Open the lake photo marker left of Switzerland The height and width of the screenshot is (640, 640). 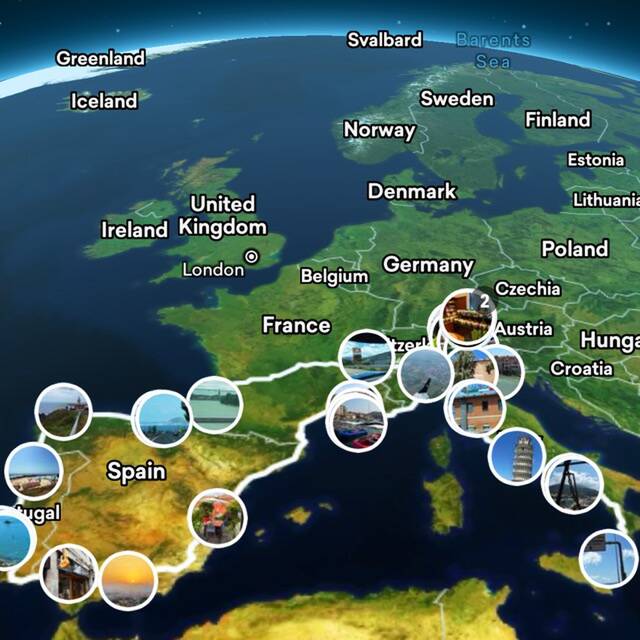pos(365,357)
